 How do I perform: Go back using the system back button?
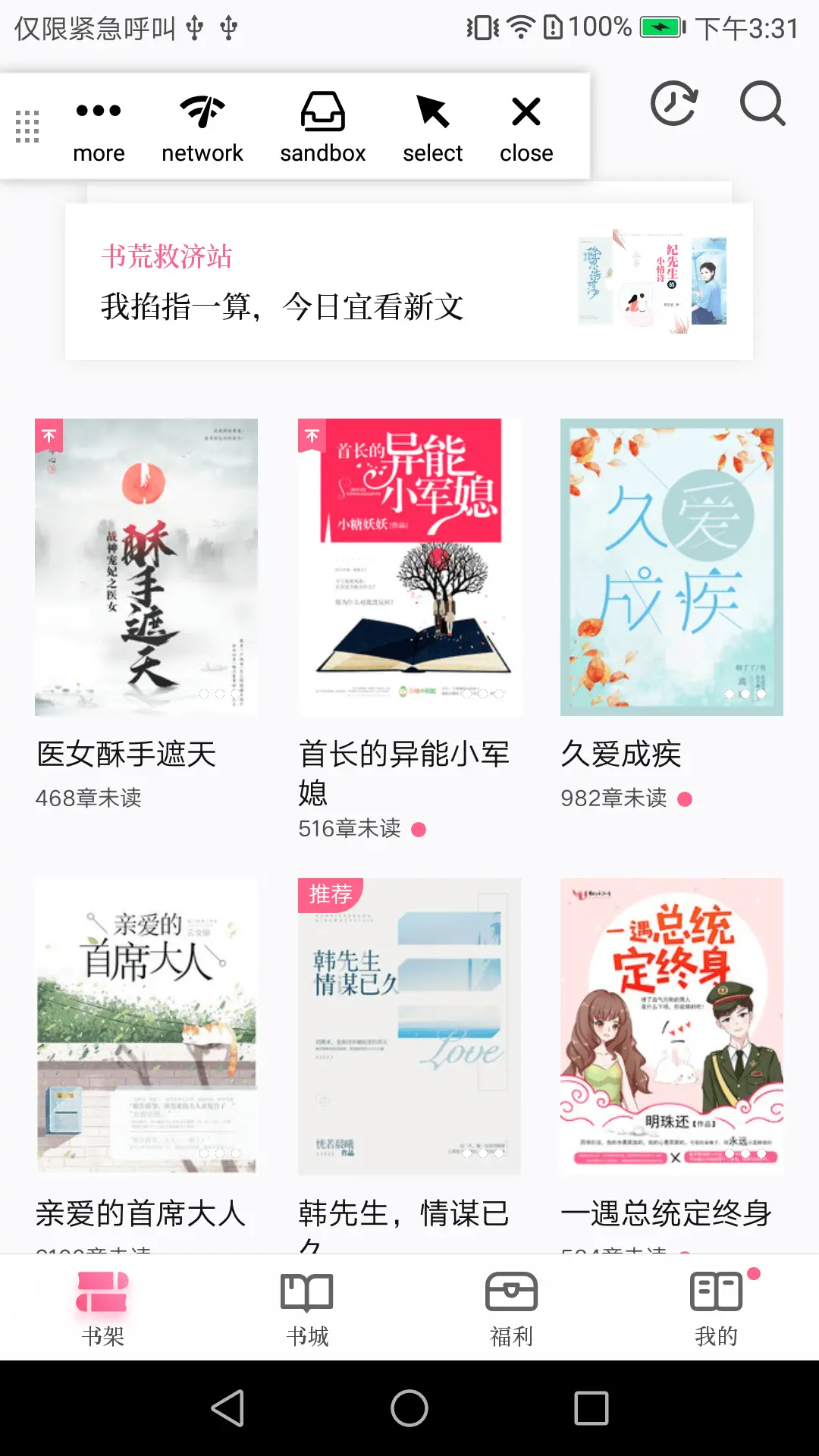click(x=227, y=1408)
